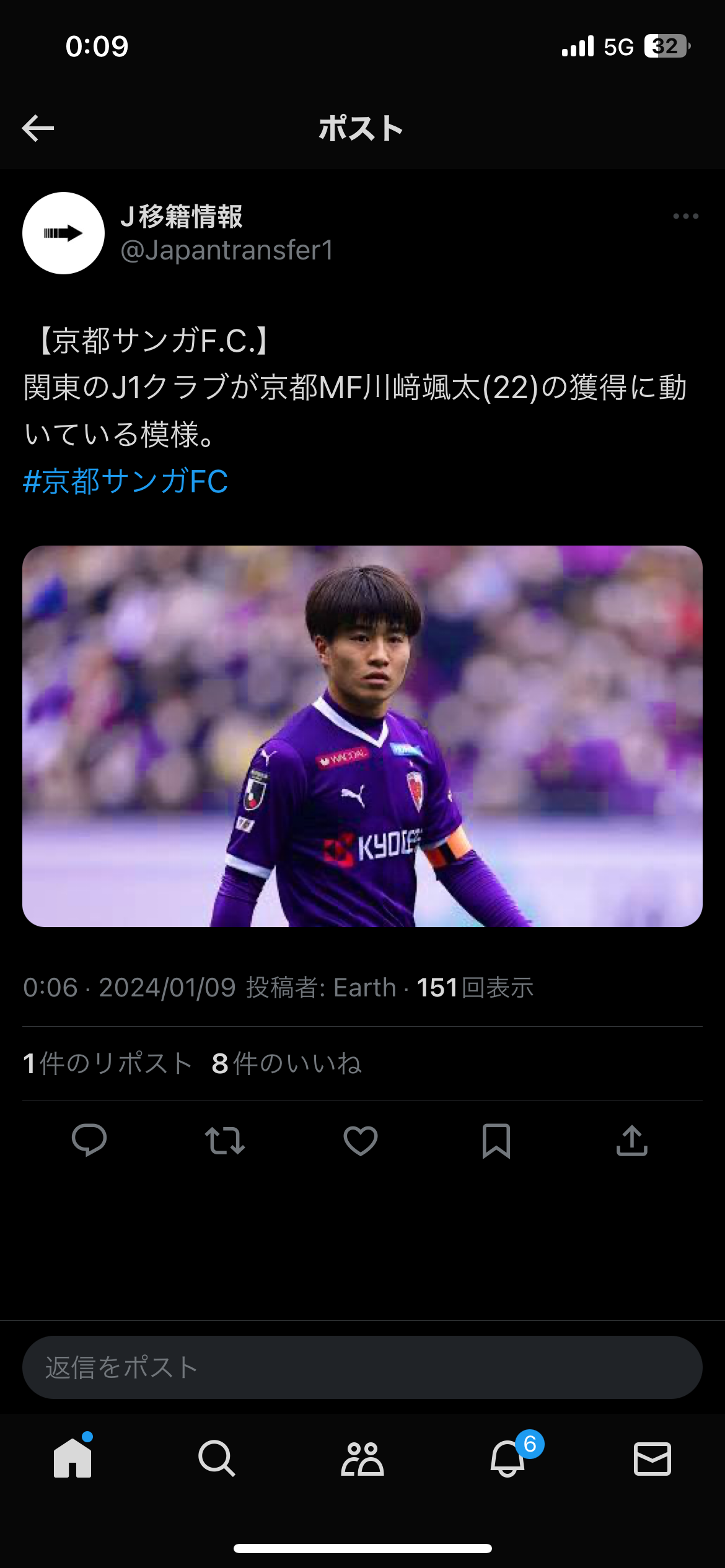
Task: Like this post with the heart
Action: click(x=361, y=1140)
